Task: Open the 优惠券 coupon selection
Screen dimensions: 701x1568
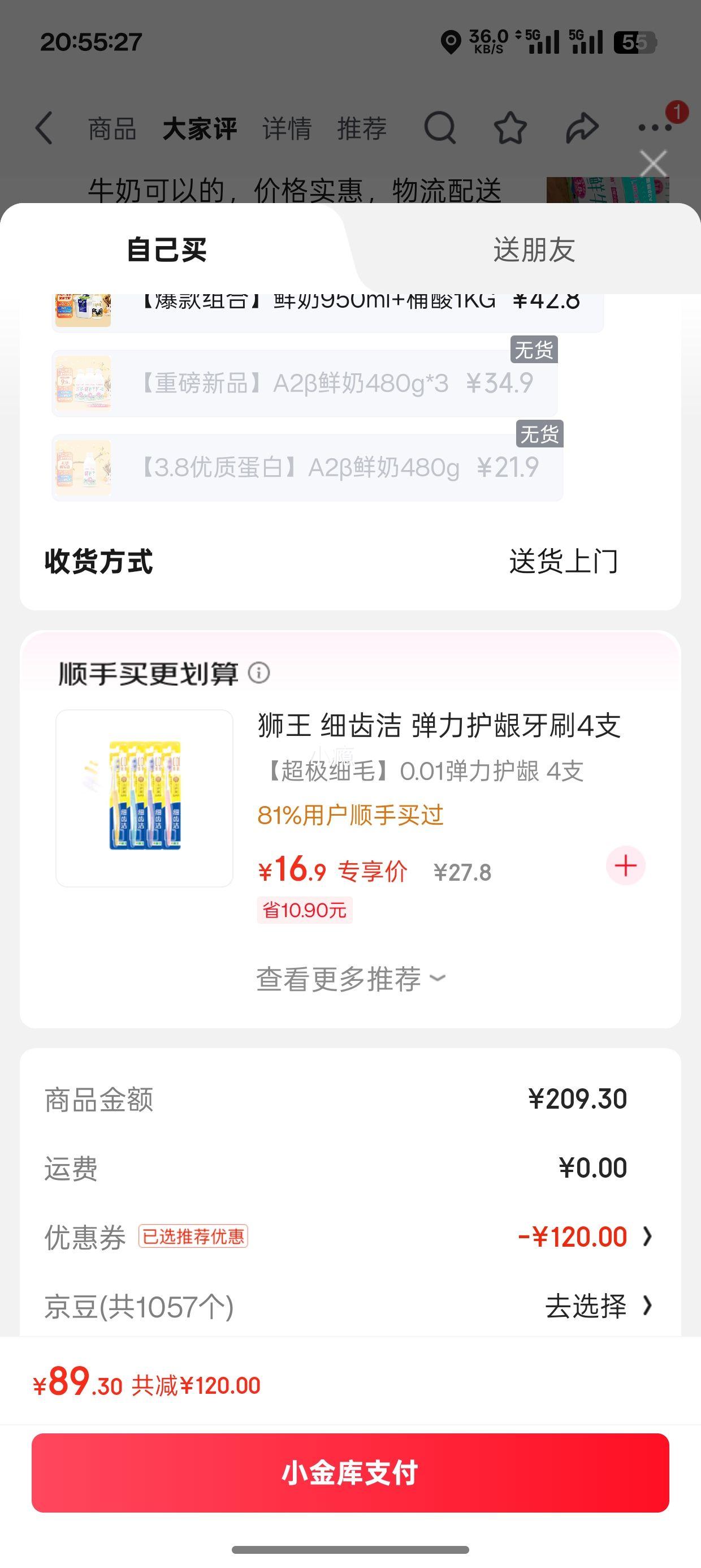Action: tap(584, 1237)
